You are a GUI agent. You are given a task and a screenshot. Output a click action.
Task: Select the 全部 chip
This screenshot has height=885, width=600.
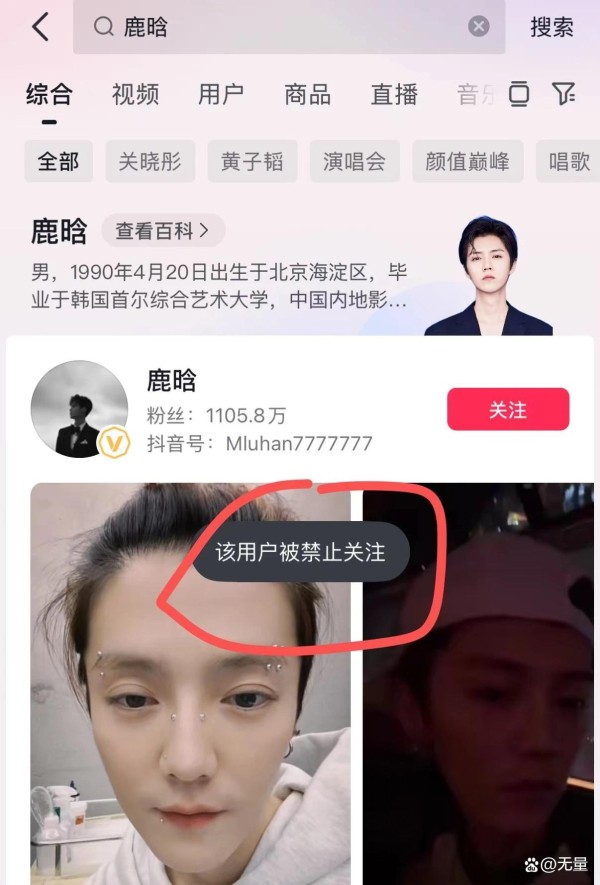pyautogui.click(x=58, y=162)
